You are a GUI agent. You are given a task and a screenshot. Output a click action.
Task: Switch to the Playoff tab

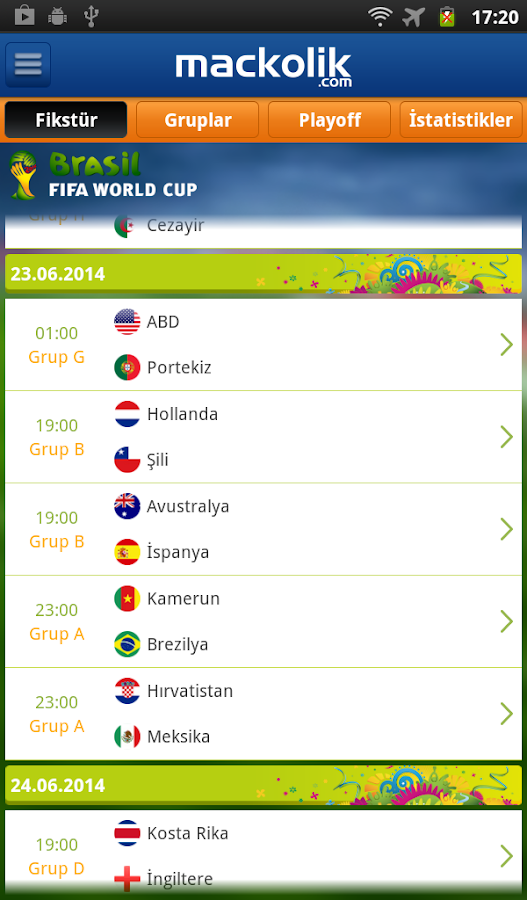coord(330,120)
